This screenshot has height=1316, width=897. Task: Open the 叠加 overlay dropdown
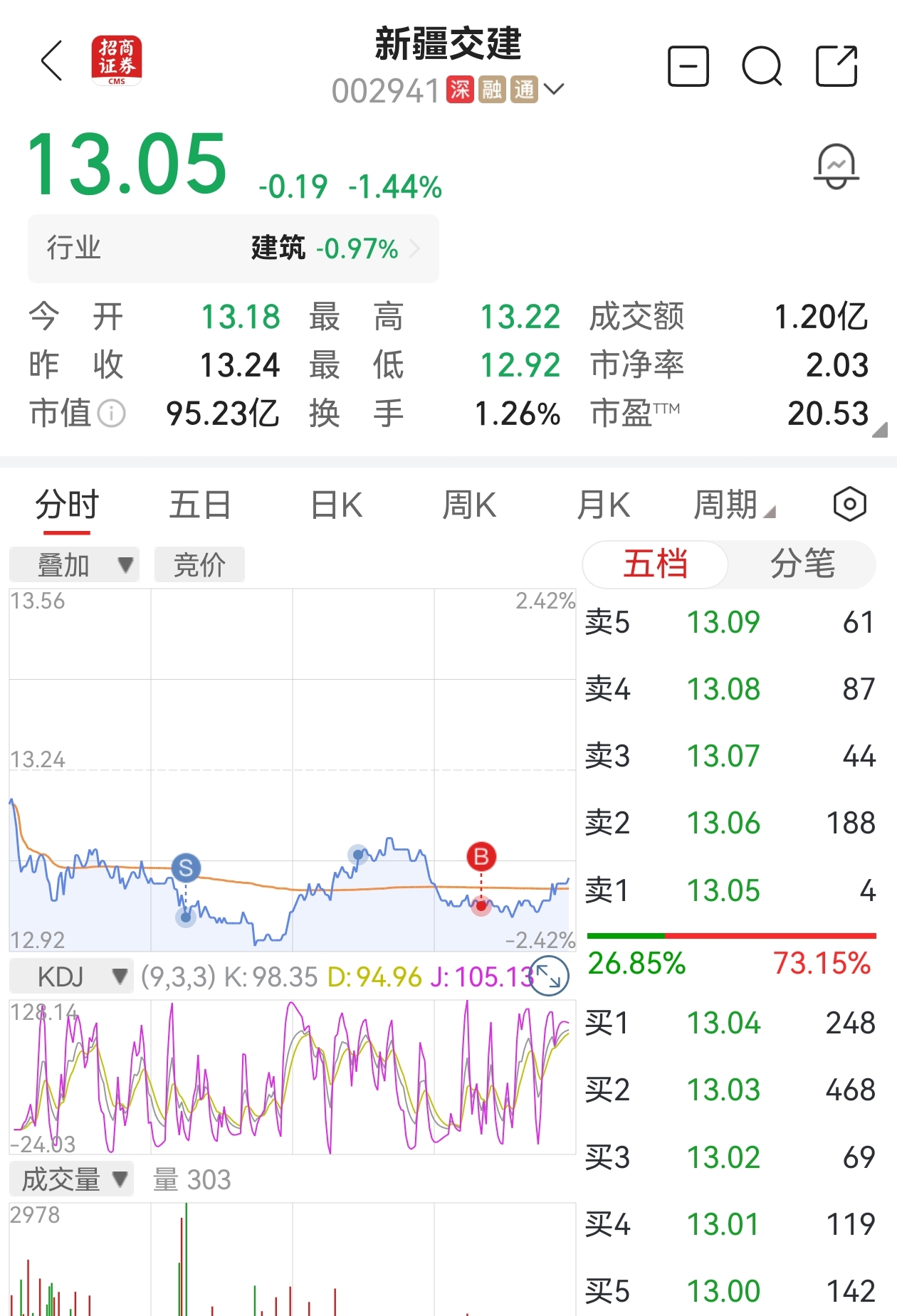(x=74, y=565)
